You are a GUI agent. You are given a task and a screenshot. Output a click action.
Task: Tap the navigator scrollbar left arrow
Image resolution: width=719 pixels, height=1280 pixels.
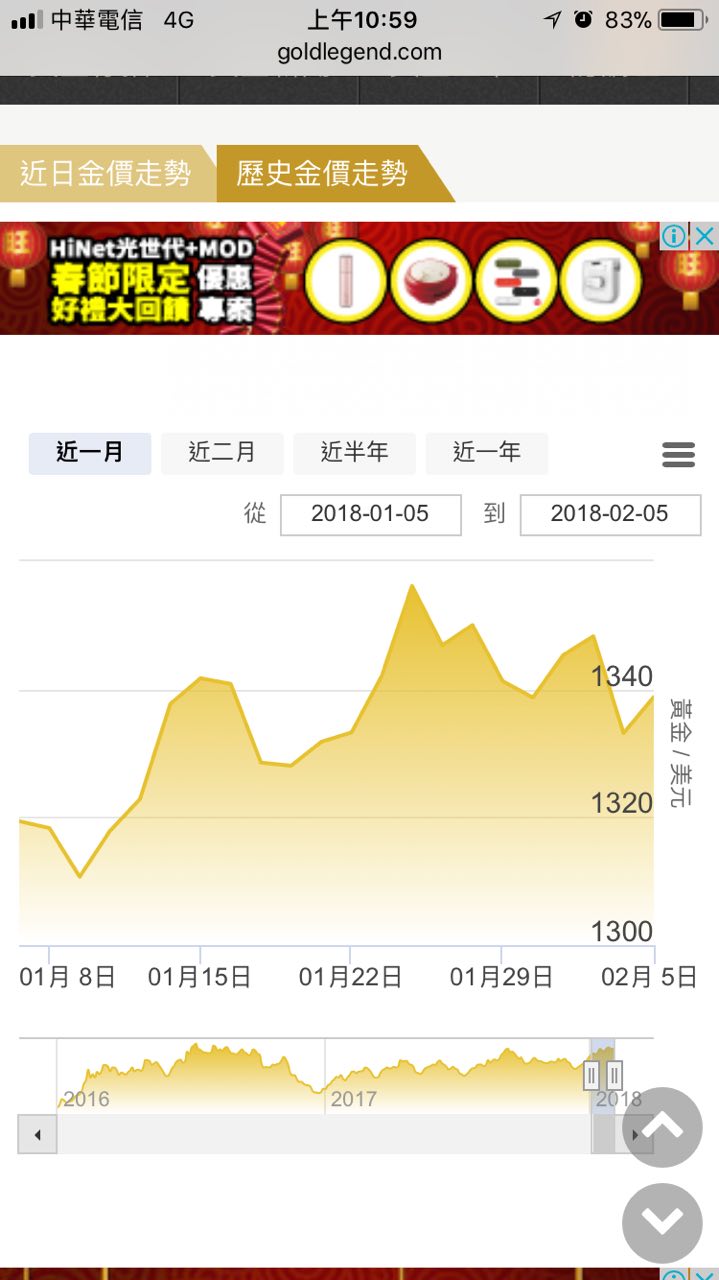(38, 1134)
